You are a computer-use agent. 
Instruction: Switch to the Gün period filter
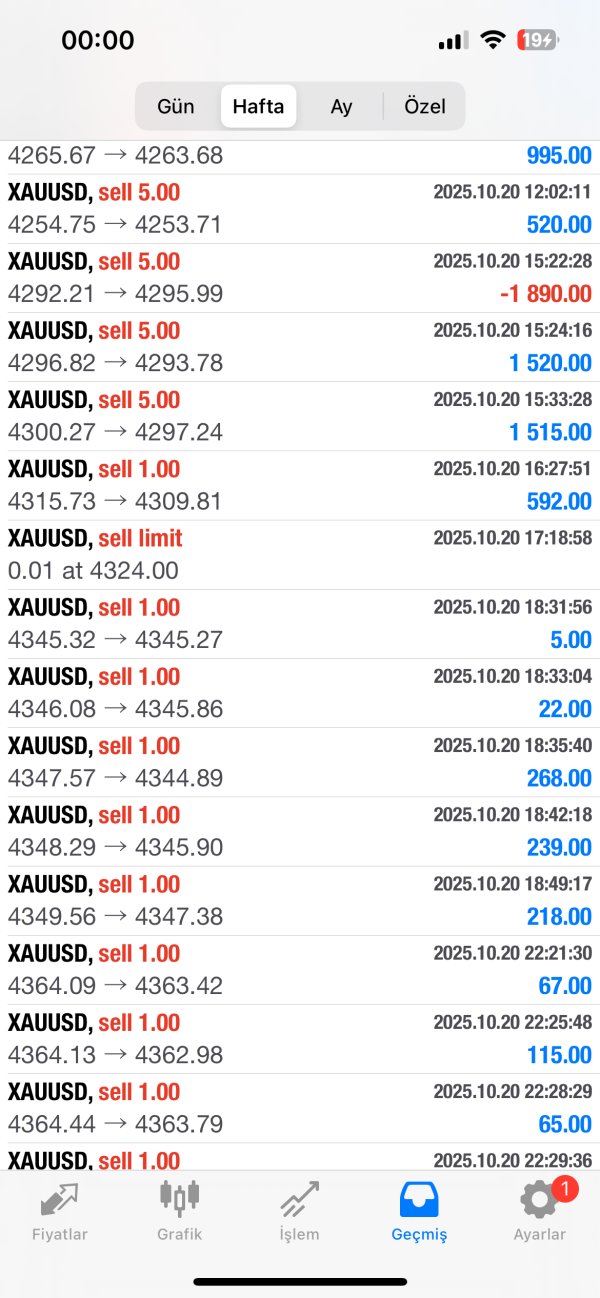click(x=176, y=106)
